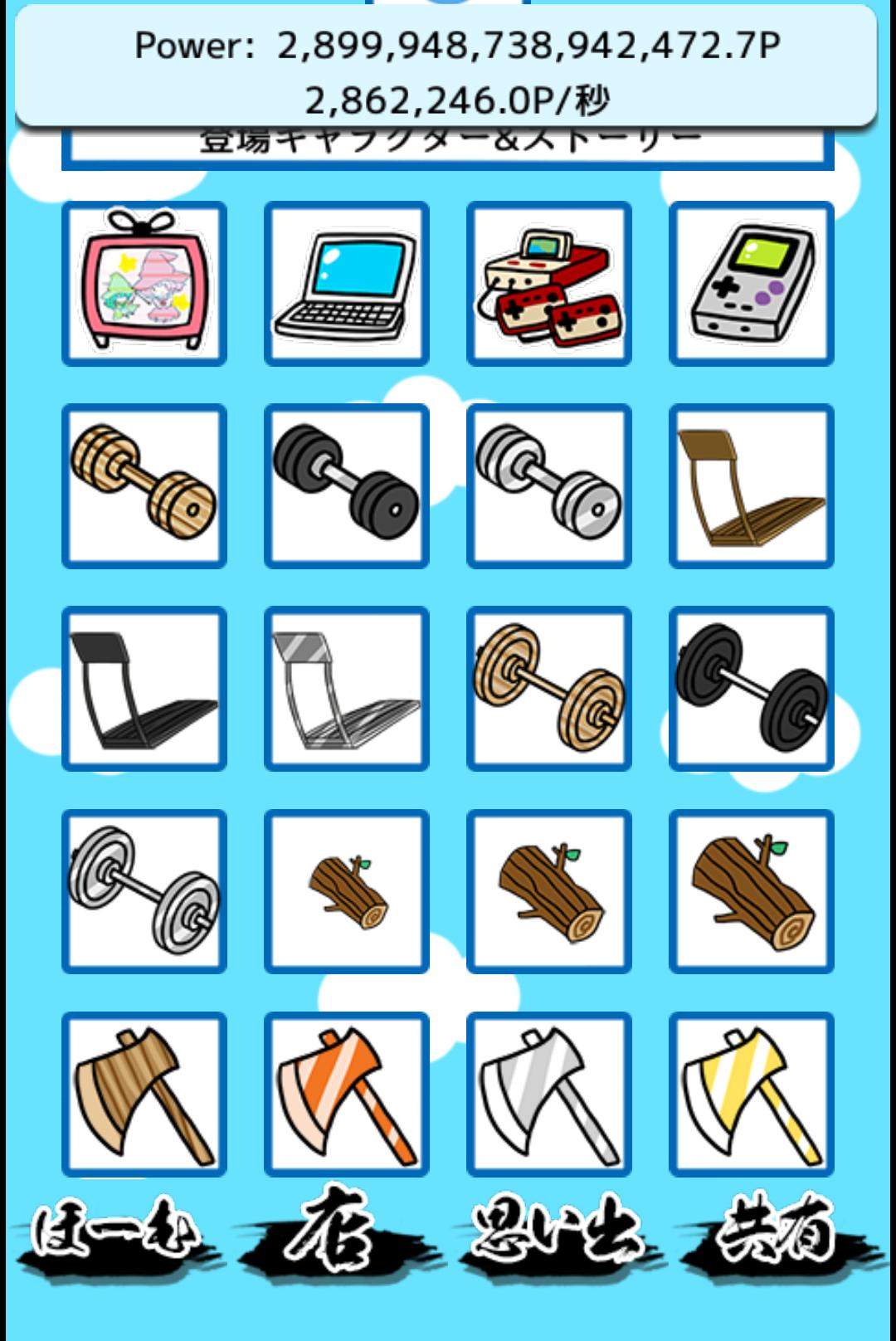Image resolution: width=896 pixels, height=1341 pixels.
Task: Open the orange striped axe item
Action: click(x=347, y=1094)
